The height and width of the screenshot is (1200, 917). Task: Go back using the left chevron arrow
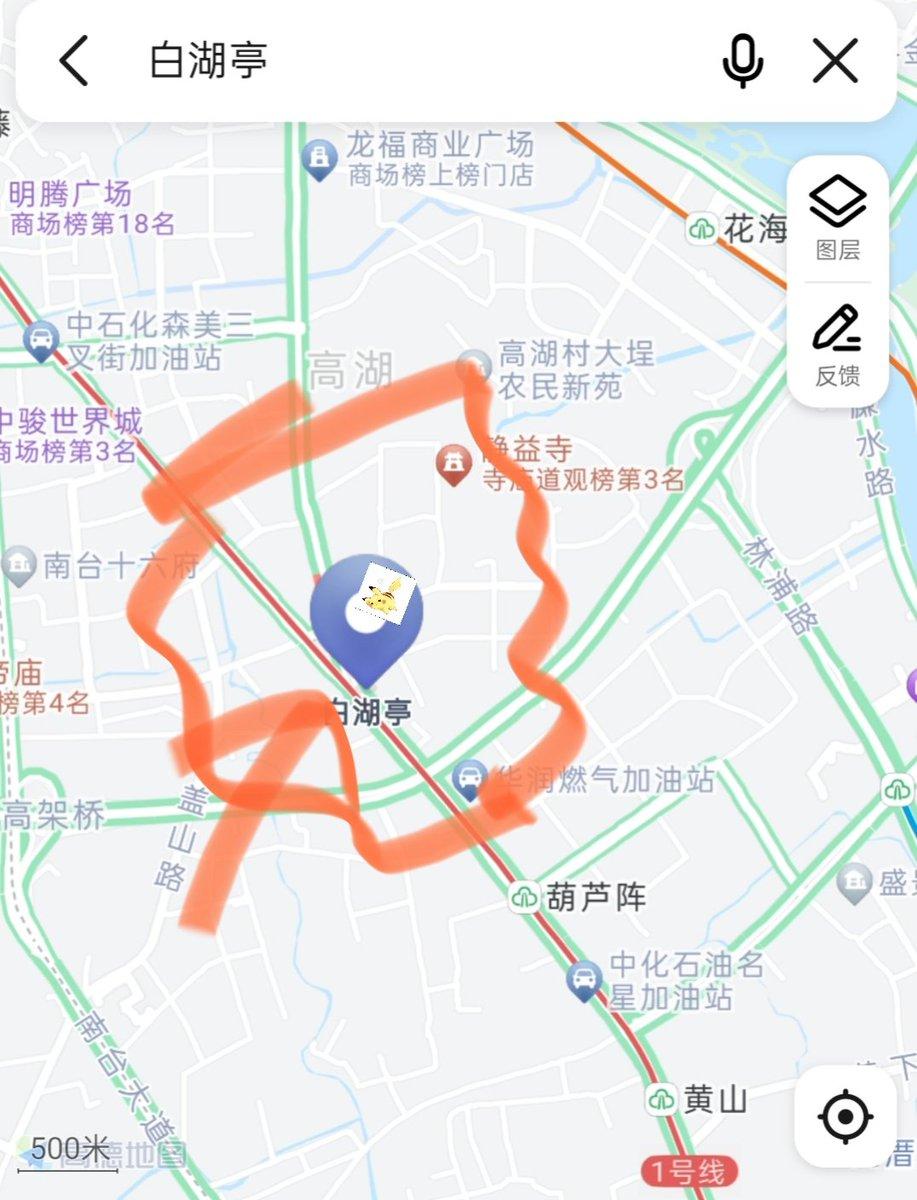click(74, 62)
